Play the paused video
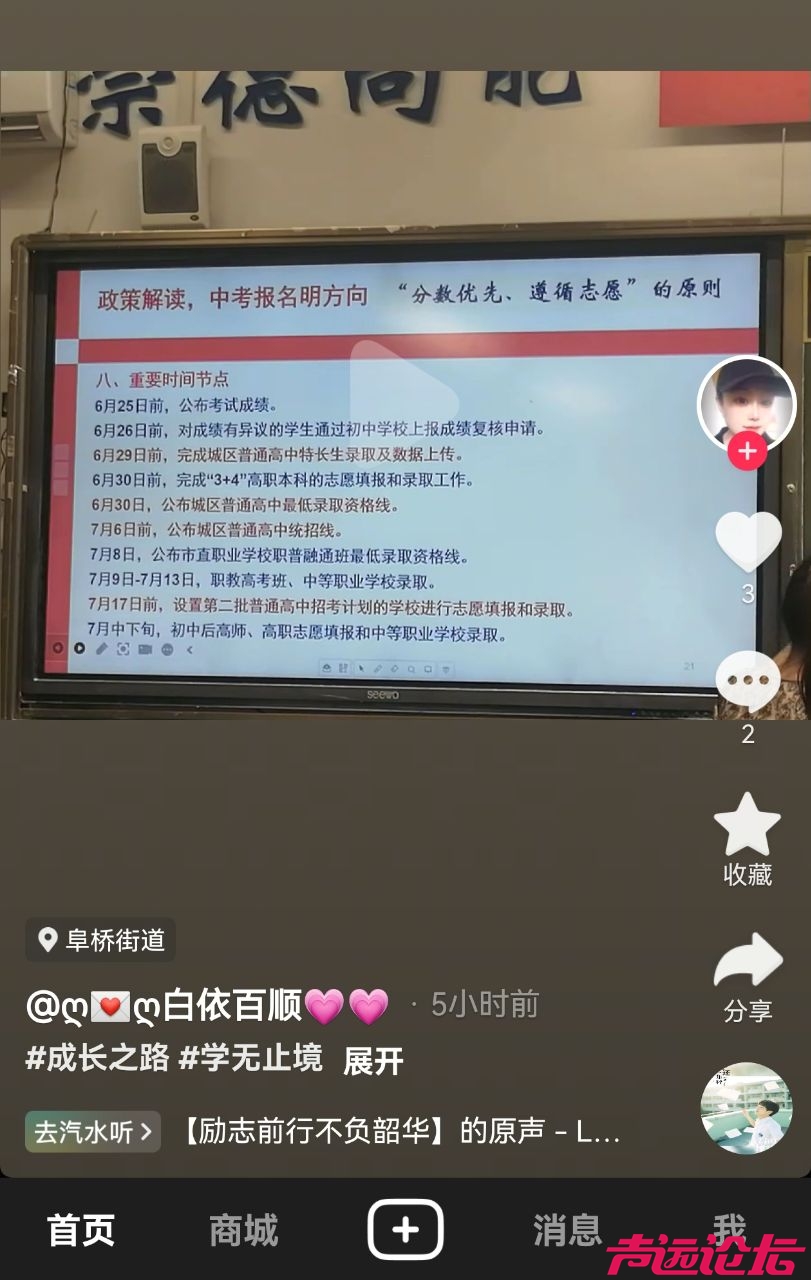 tap(404, 397)
